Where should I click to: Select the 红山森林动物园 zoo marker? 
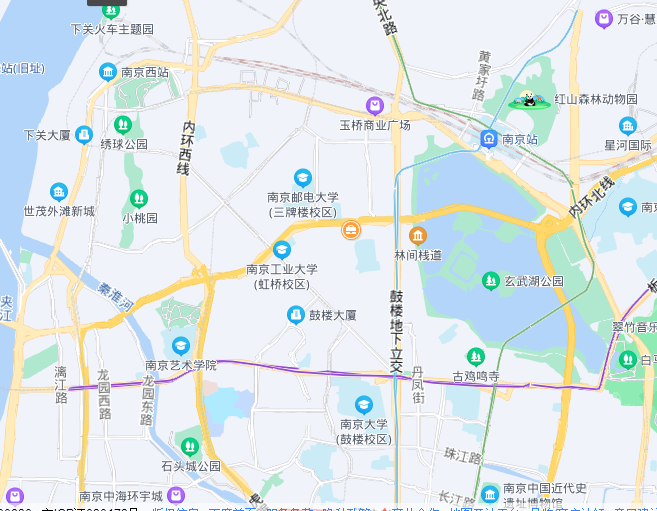tap(528, 100)
